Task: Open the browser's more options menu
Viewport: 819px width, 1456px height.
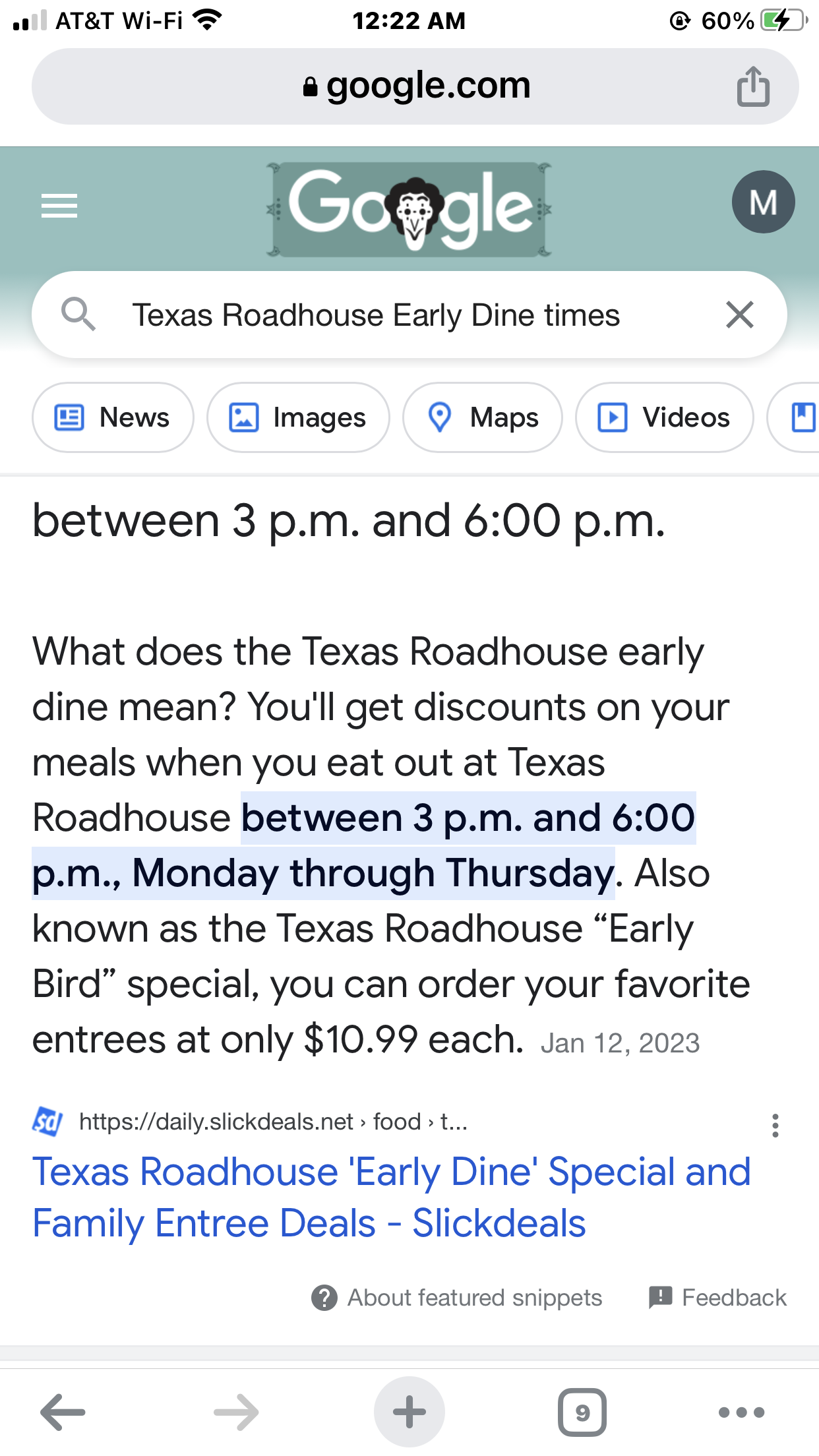Action: 741,1412
